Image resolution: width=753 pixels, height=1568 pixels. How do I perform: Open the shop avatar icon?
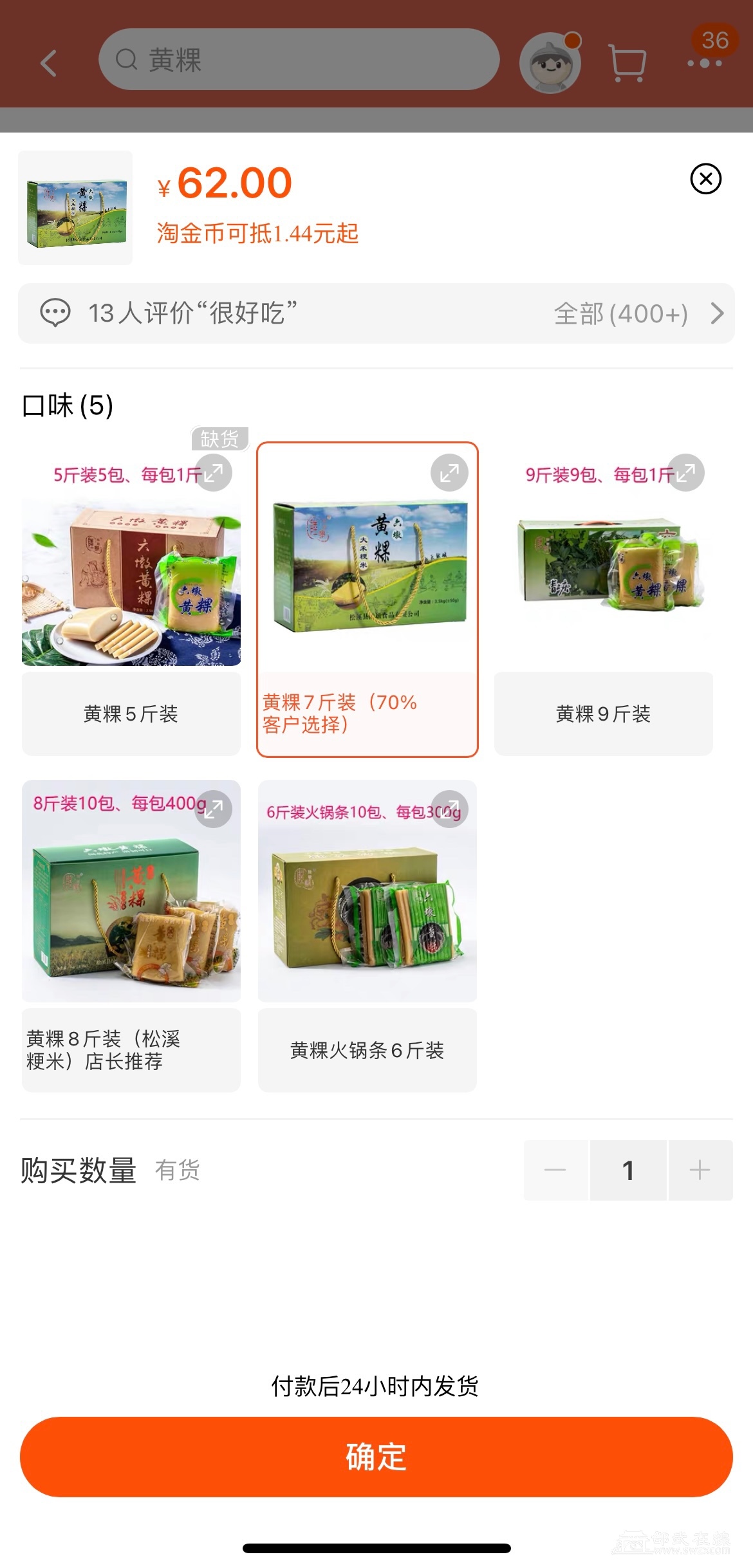550,62
